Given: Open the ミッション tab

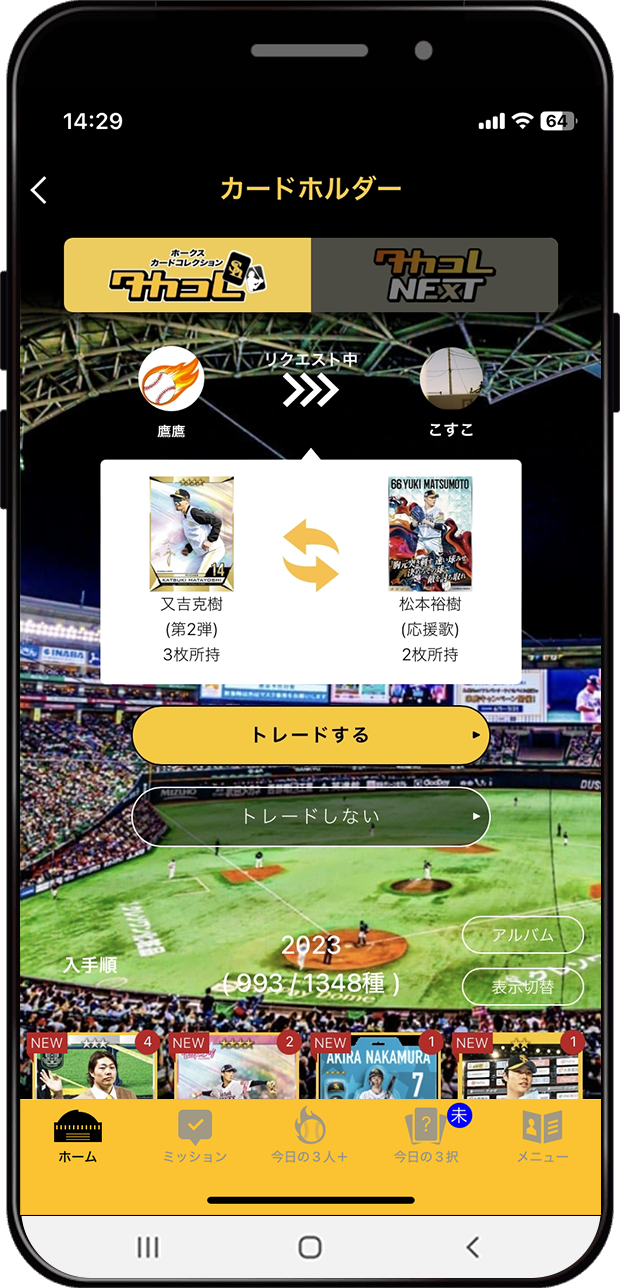Looking at the screenshot, I should click(x=195, y=1137).
